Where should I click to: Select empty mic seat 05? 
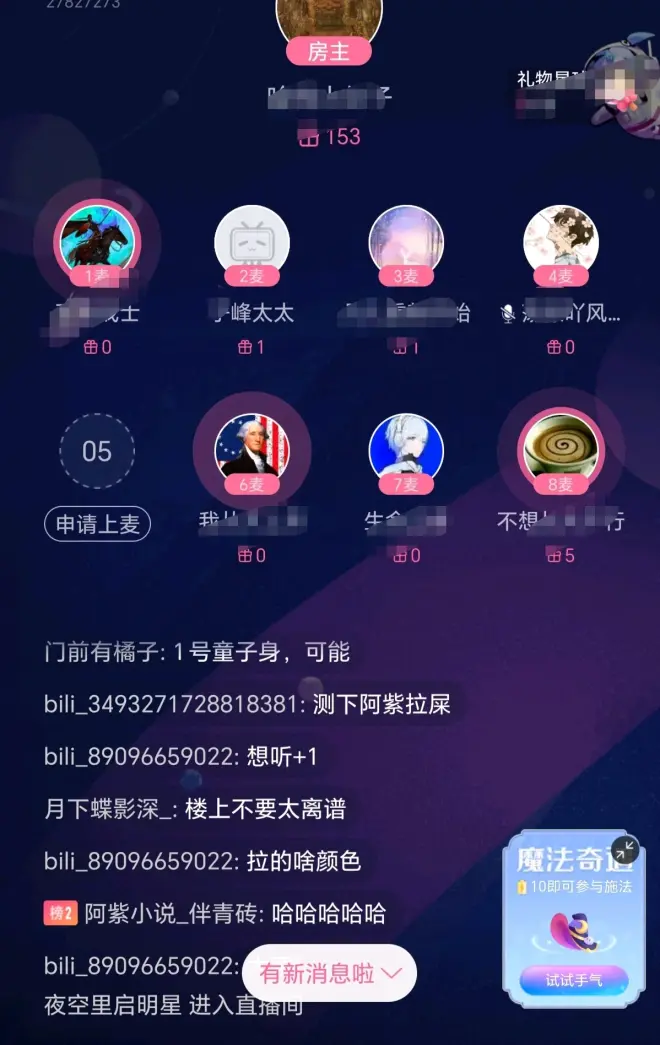click(97, 450)
